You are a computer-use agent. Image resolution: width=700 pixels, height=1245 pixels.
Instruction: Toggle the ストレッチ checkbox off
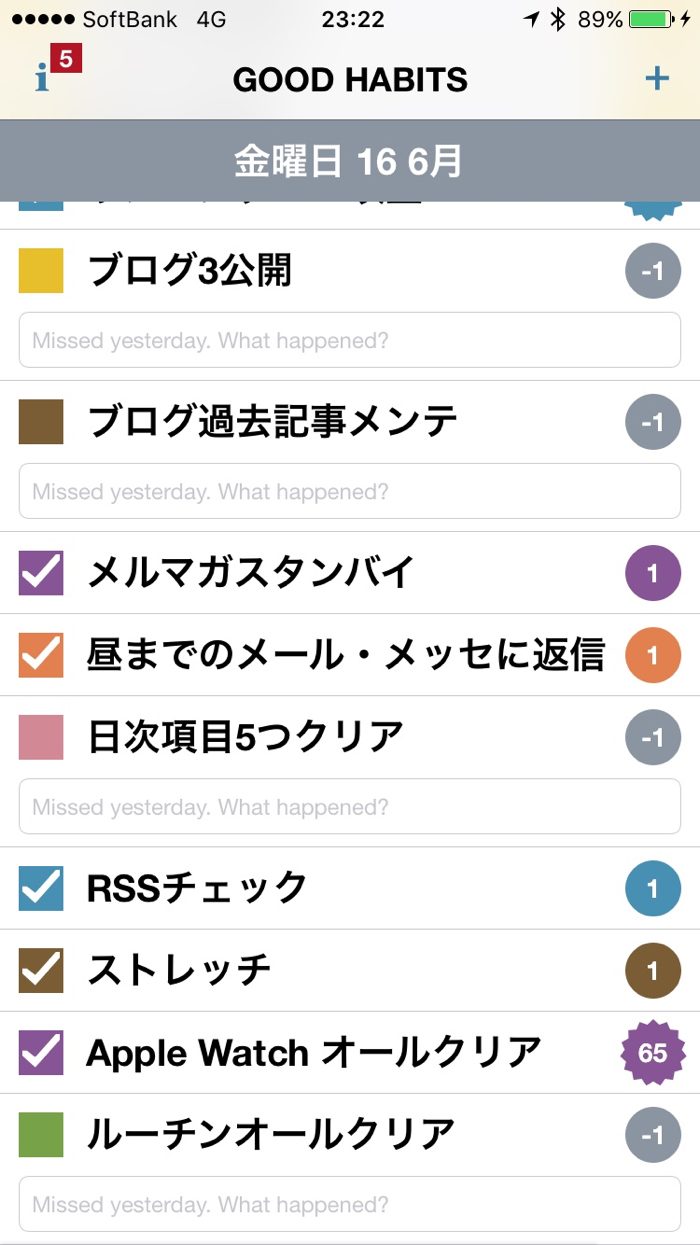pos(41,970)
